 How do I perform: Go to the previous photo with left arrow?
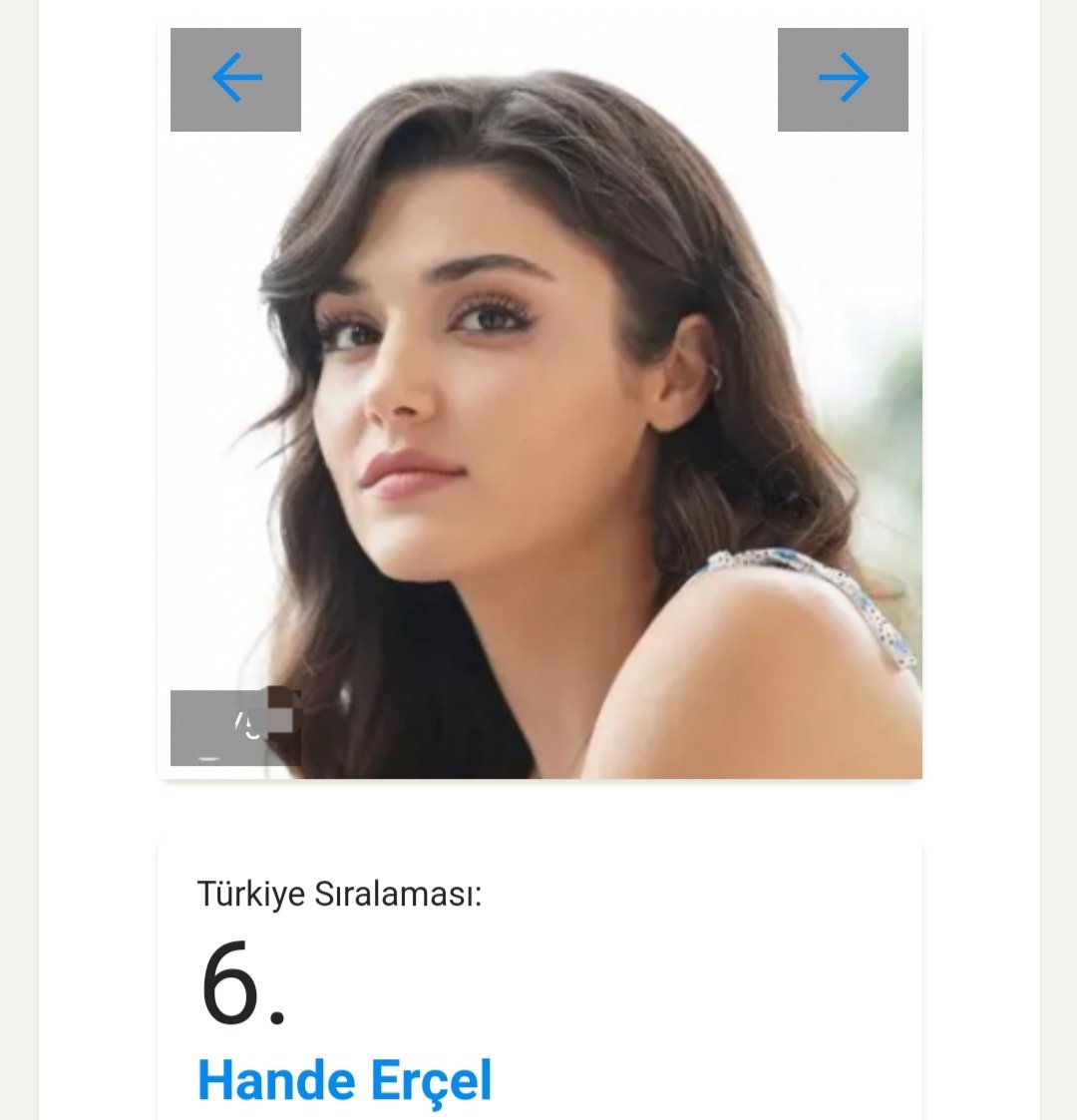click(235, 79)
